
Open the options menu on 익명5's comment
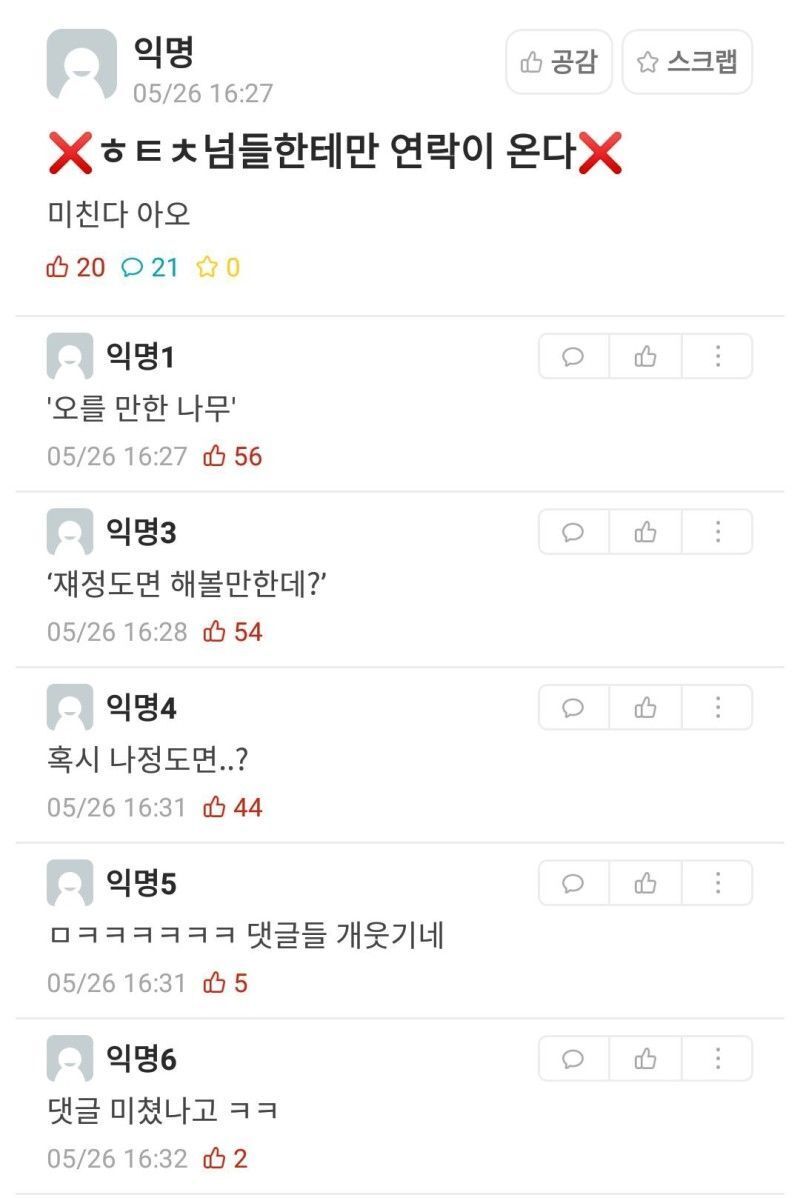tap(717, 883)
